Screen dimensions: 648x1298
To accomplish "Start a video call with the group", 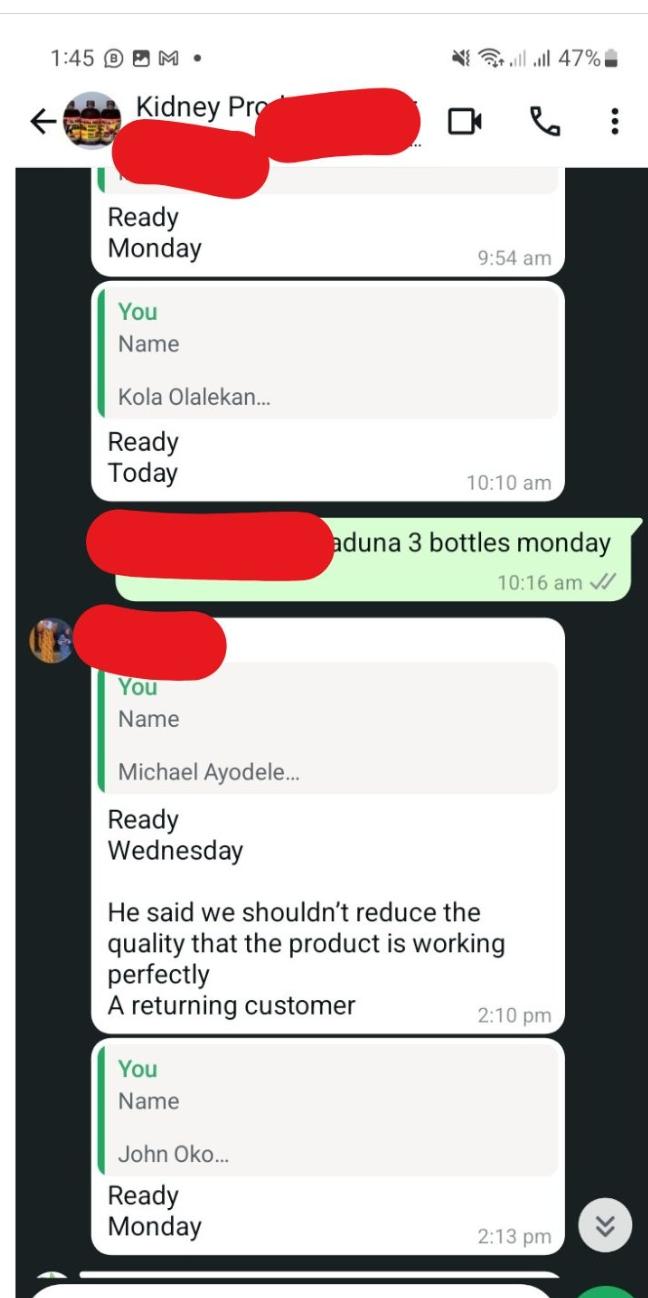I will [464, 122].
